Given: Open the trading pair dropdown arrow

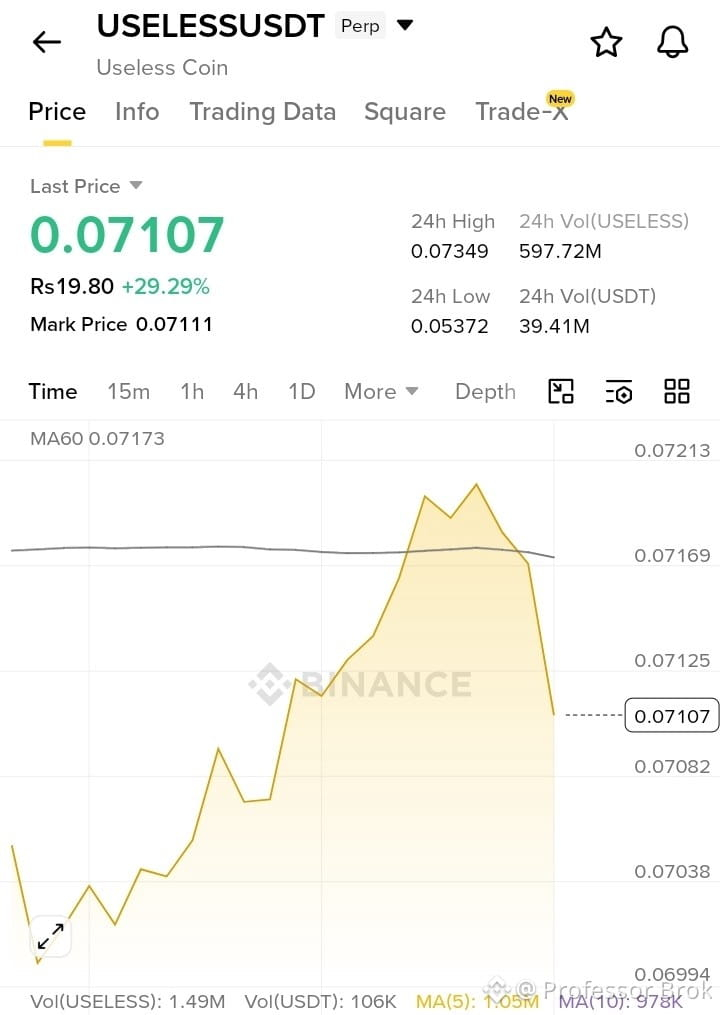Looking at the screenshot, I should click(405, 25).
